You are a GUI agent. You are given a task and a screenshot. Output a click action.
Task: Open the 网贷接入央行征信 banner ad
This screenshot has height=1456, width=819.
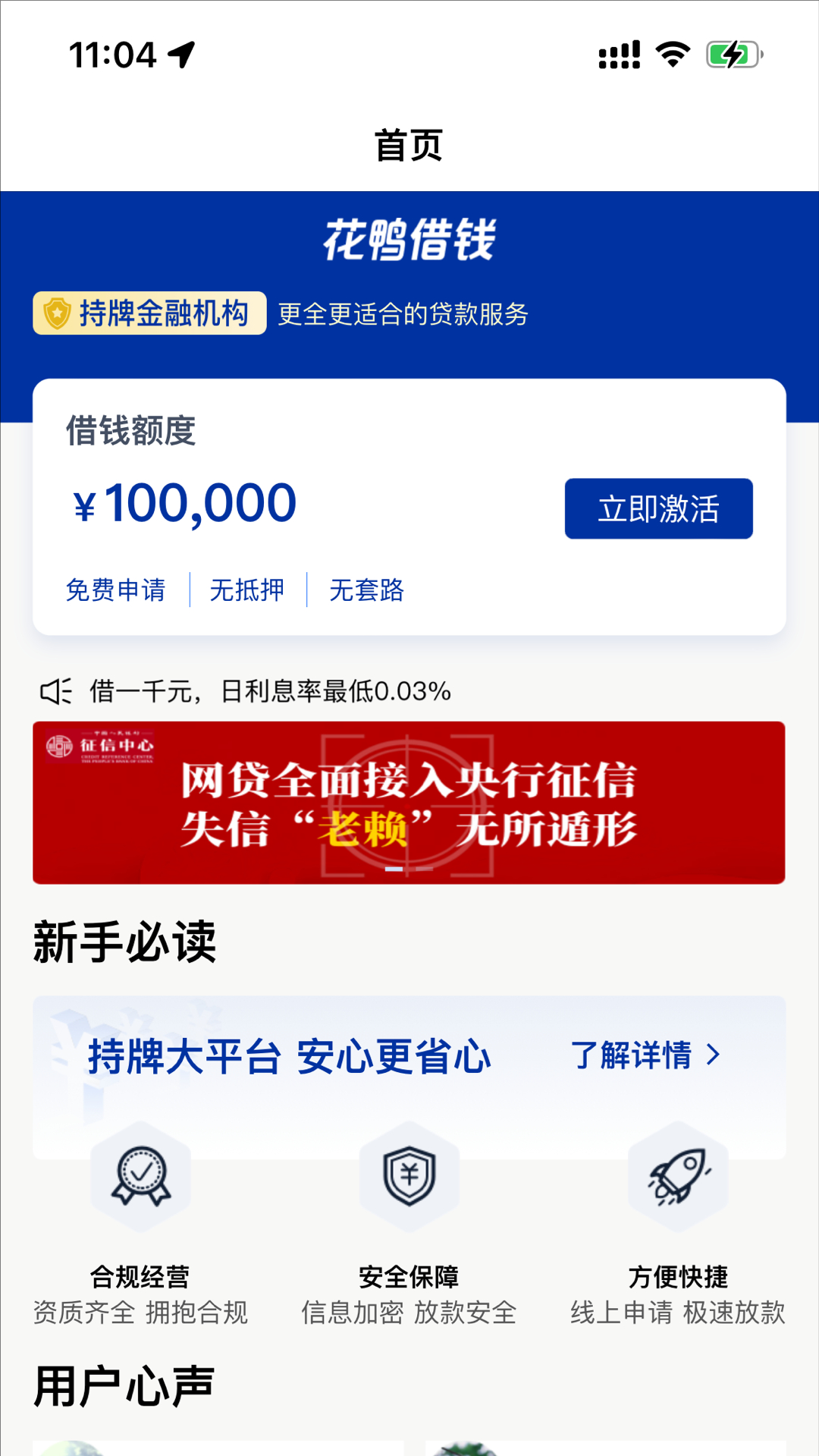point(409,800)
